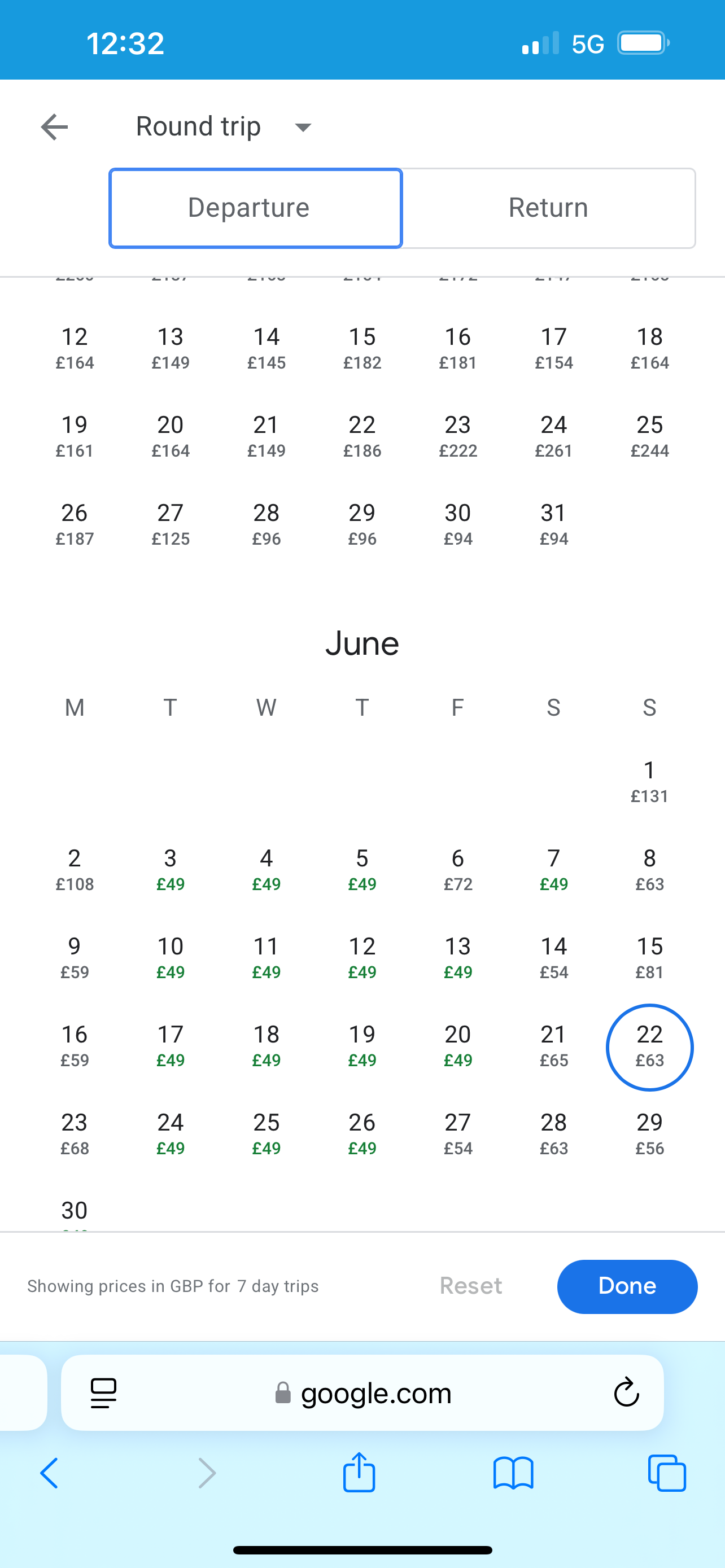Select the Return date field
The width and height of the screenshot is (725, 1568).
[548, 208]
